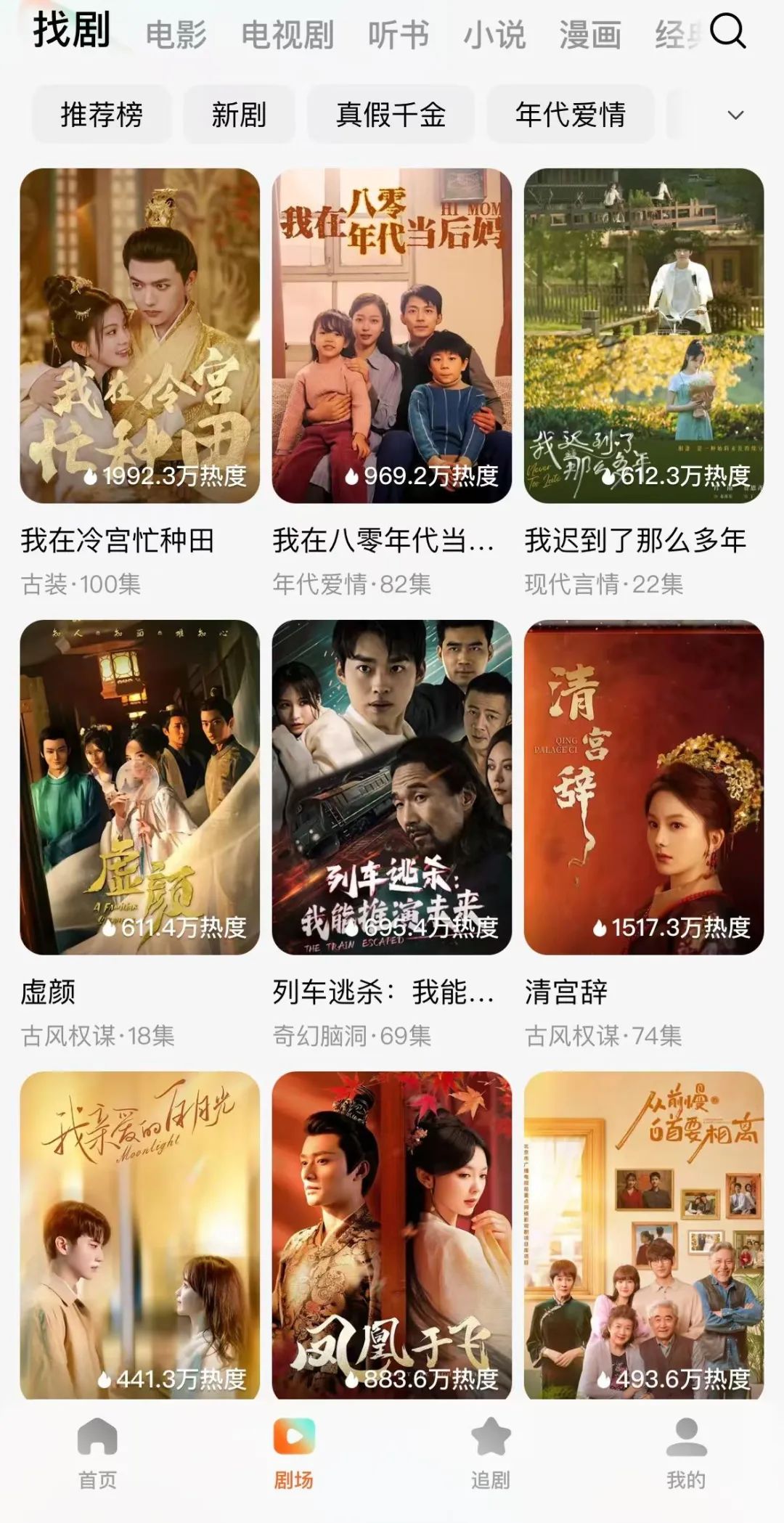Select the 漫画 tab
The image size is (784, 1523).
(x=590, y=35)
